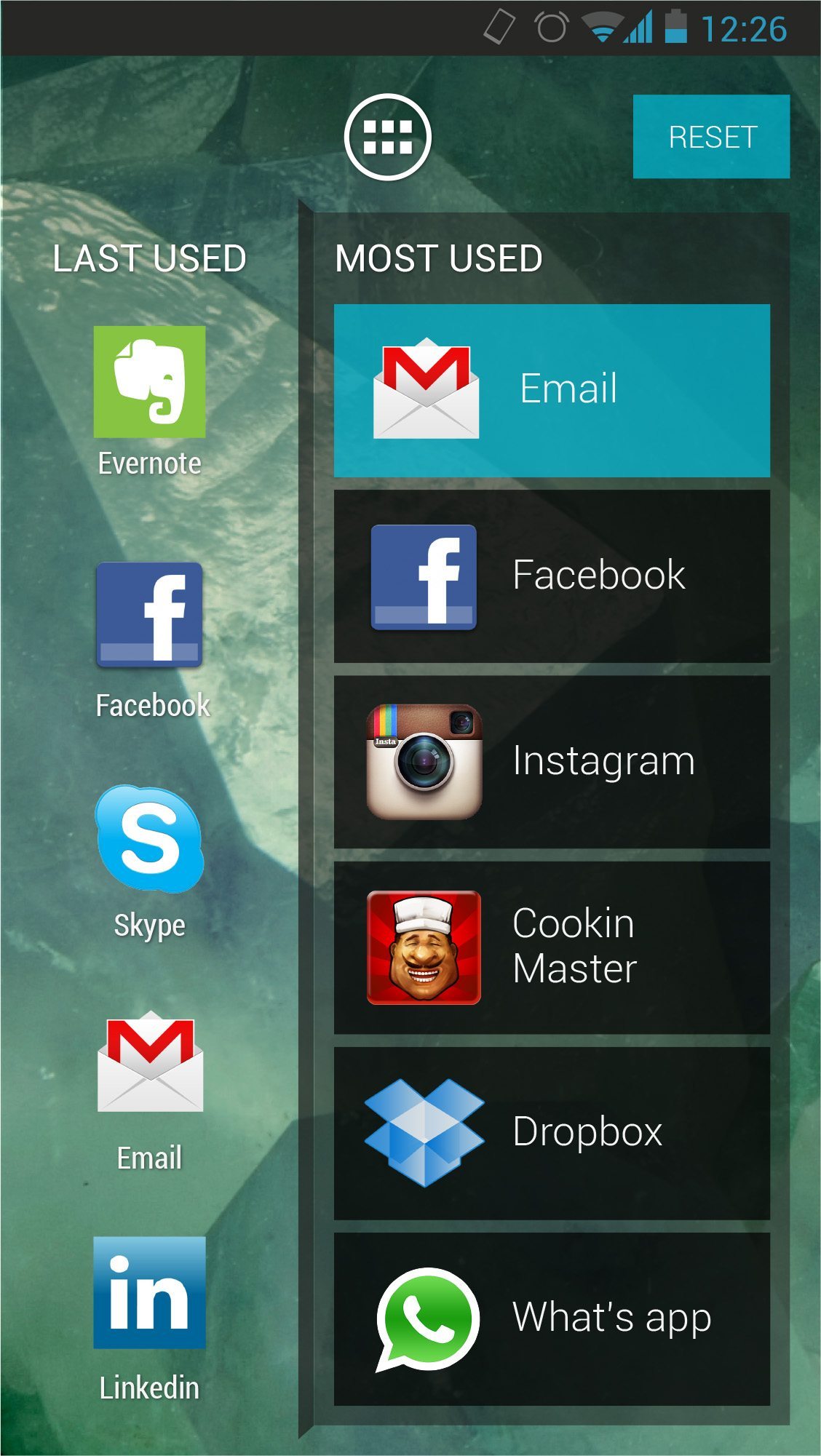Launch Dropbox from Most Used
This screenshot has height=1456, width=821.
pos(552,1134)
